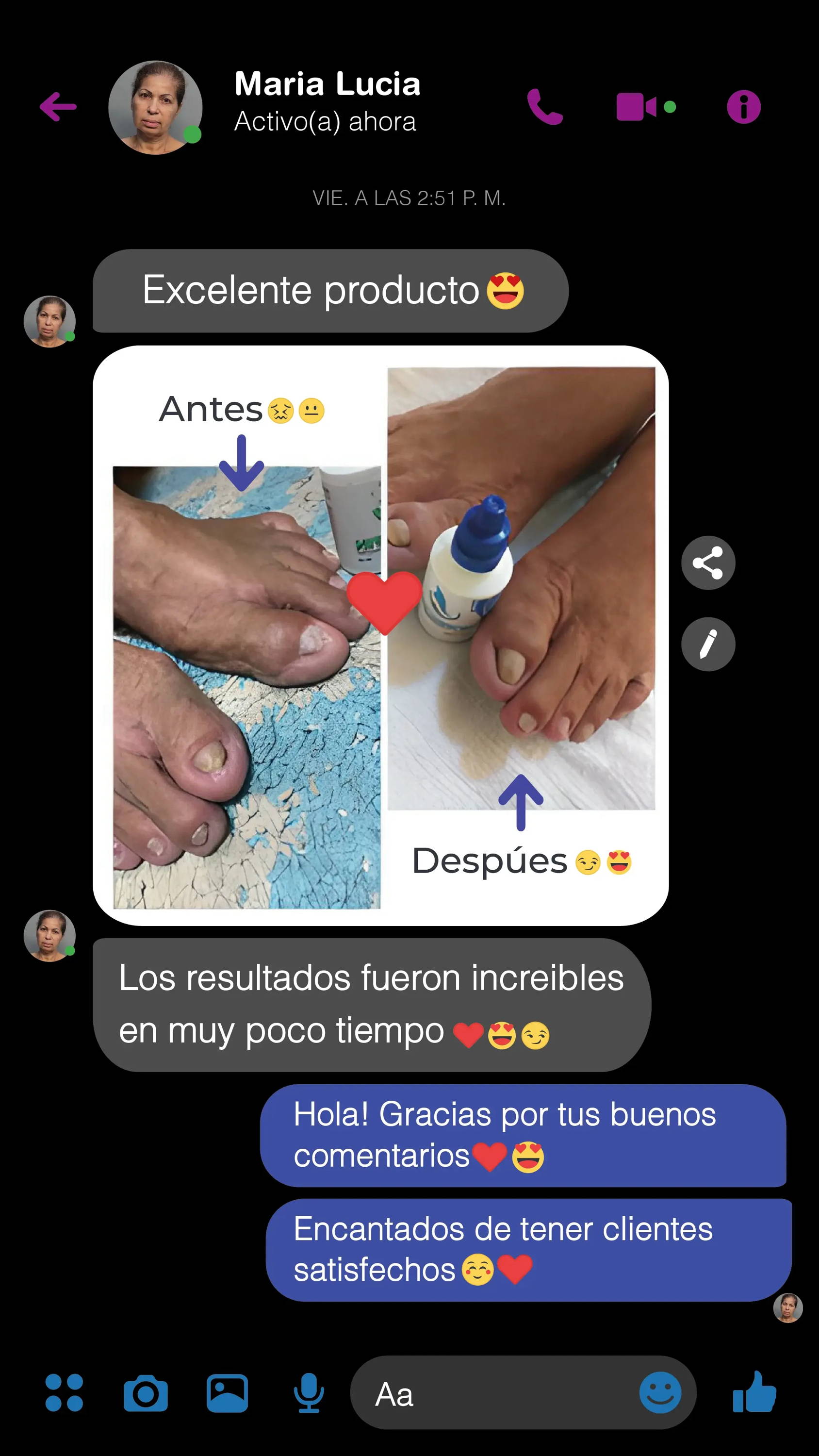Open the four-dot more options menu

tap(64, 1393)
